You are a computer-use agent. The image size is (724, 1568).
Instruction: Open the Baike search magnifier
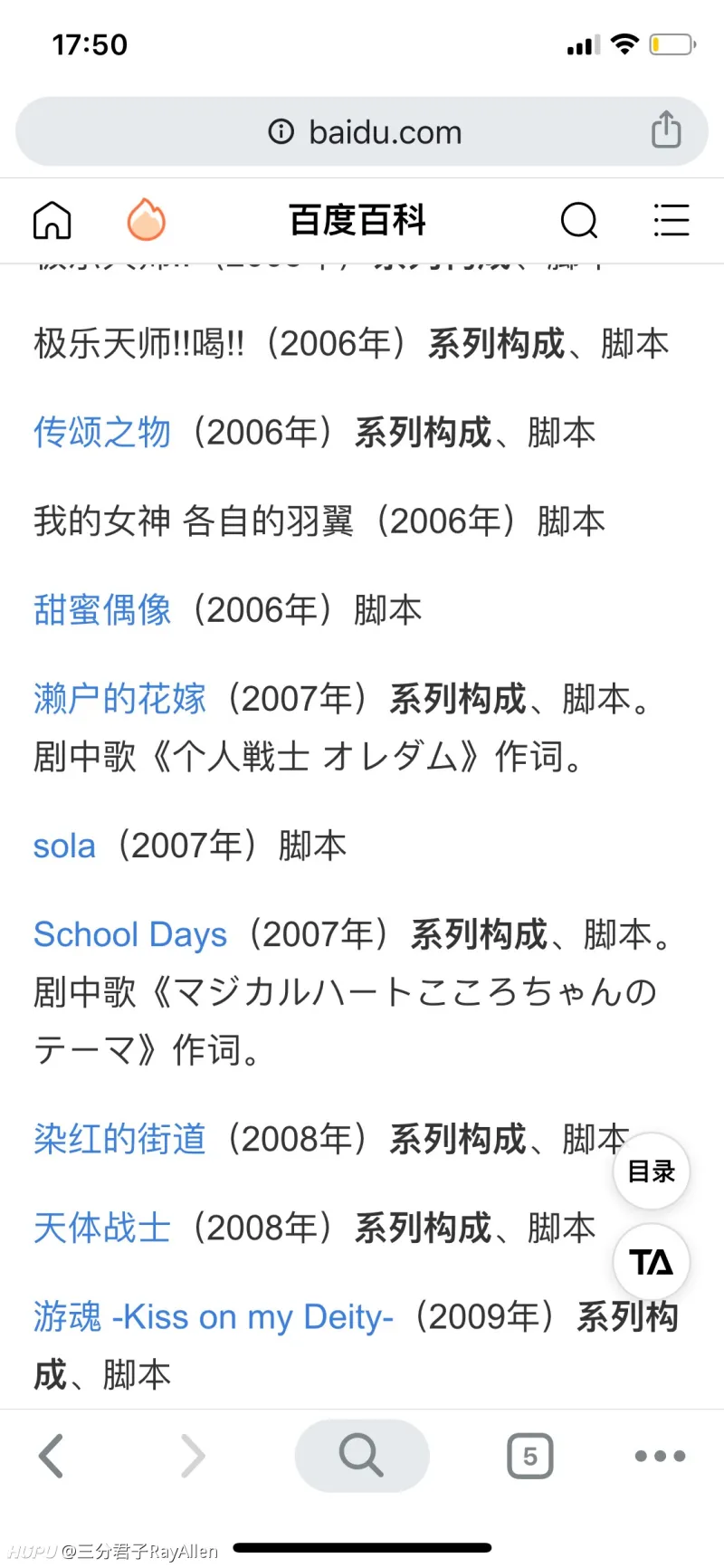pos(579,220)
